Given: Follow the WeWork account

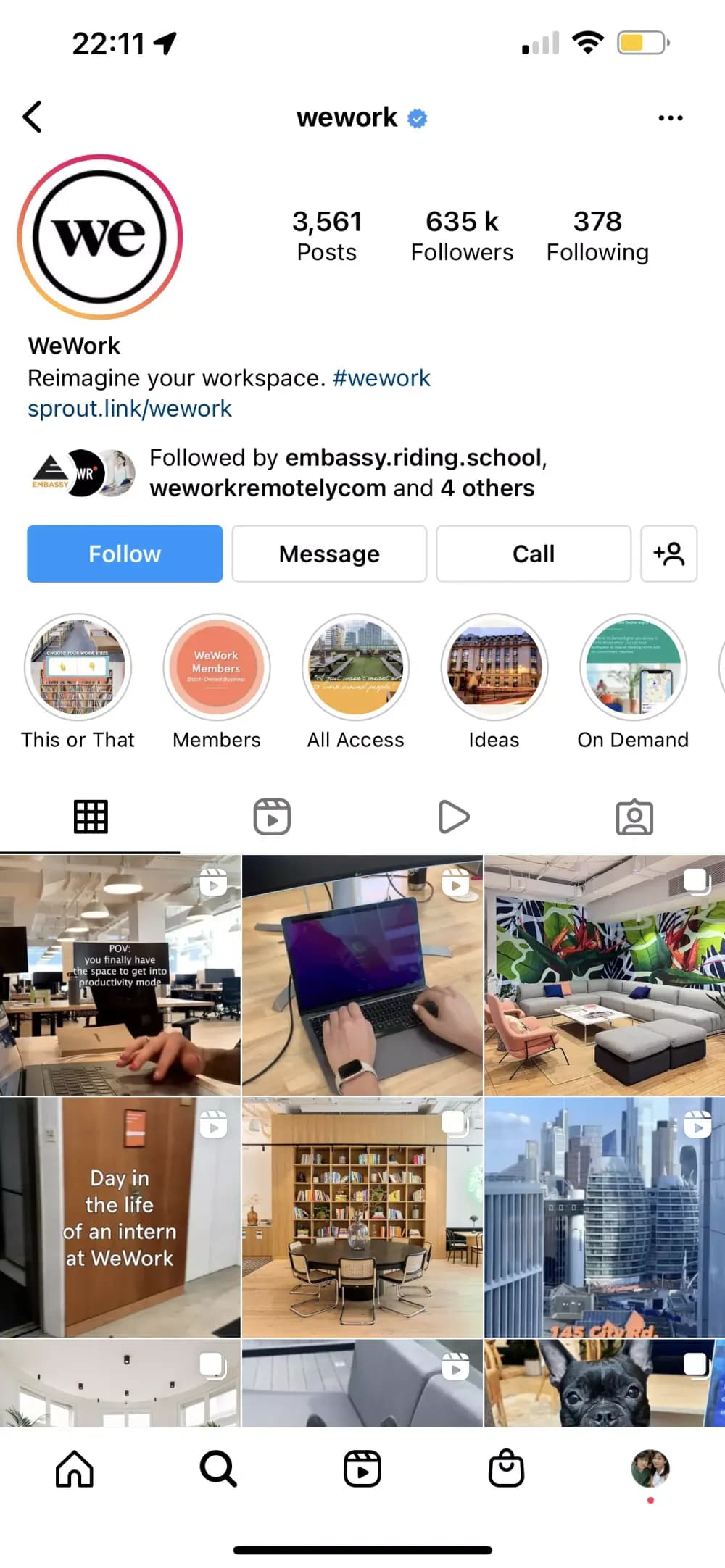Looking at the screenshot, I should click(125, 554).
